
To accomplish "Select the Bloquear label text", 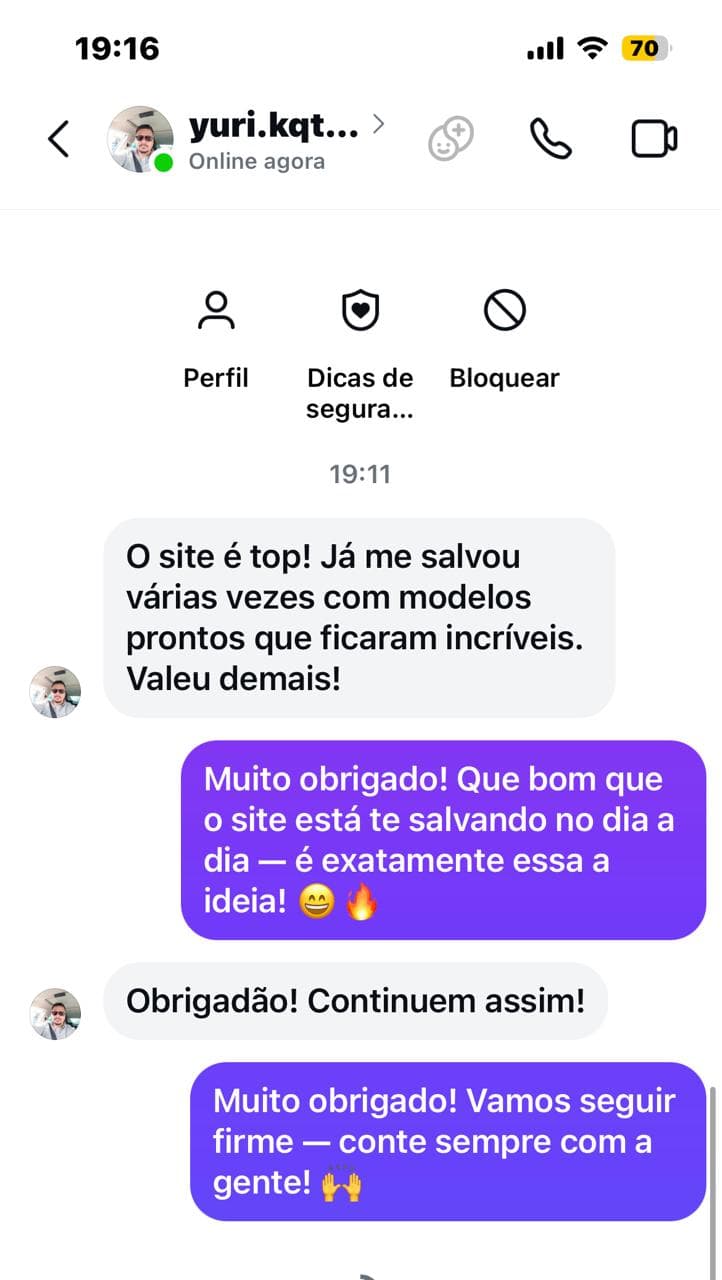I will 505,378.
